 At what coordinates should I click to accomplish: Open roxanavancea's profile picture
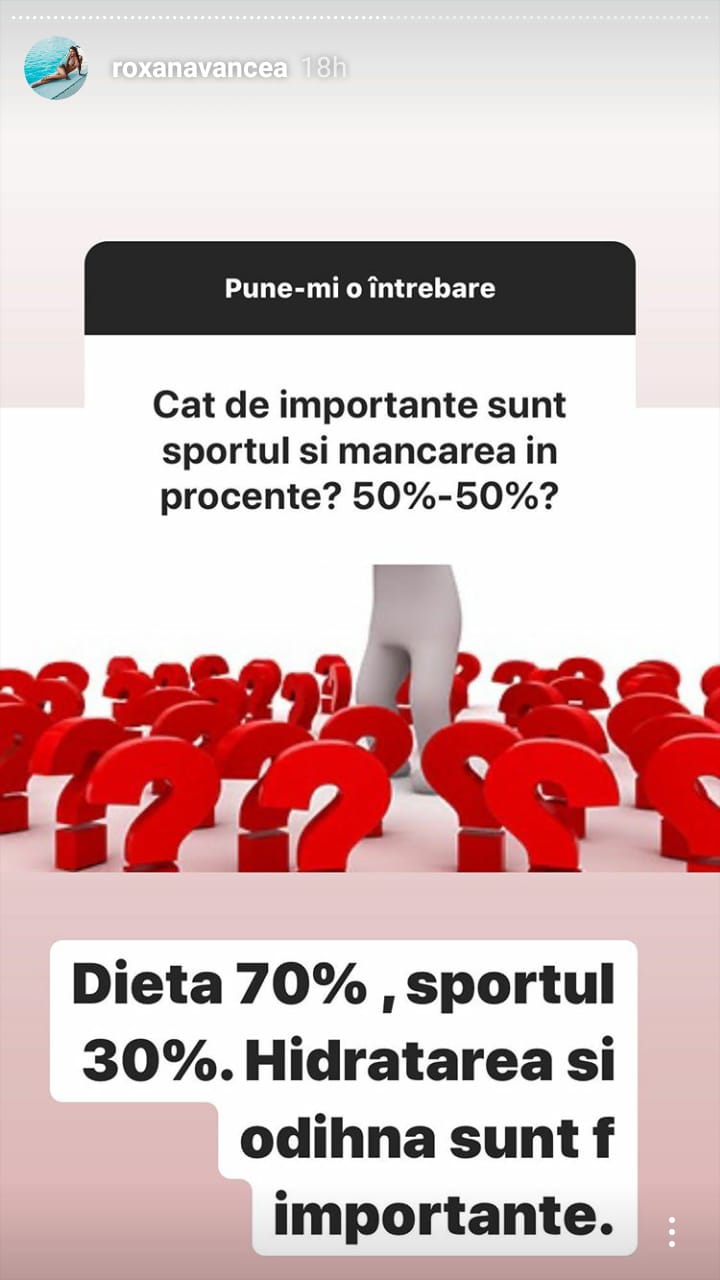[56, 68]
